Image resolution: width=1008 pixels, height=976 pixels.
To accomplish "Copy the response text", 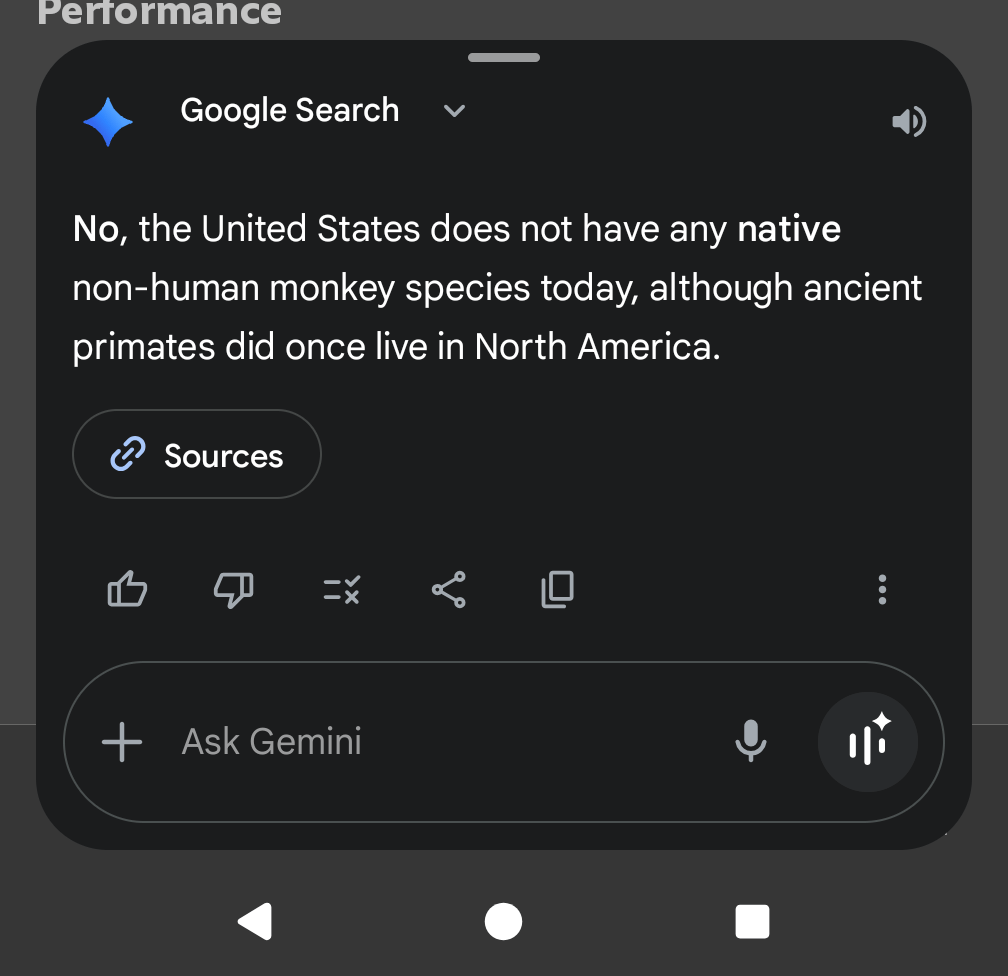I will [x=557, y=590].
